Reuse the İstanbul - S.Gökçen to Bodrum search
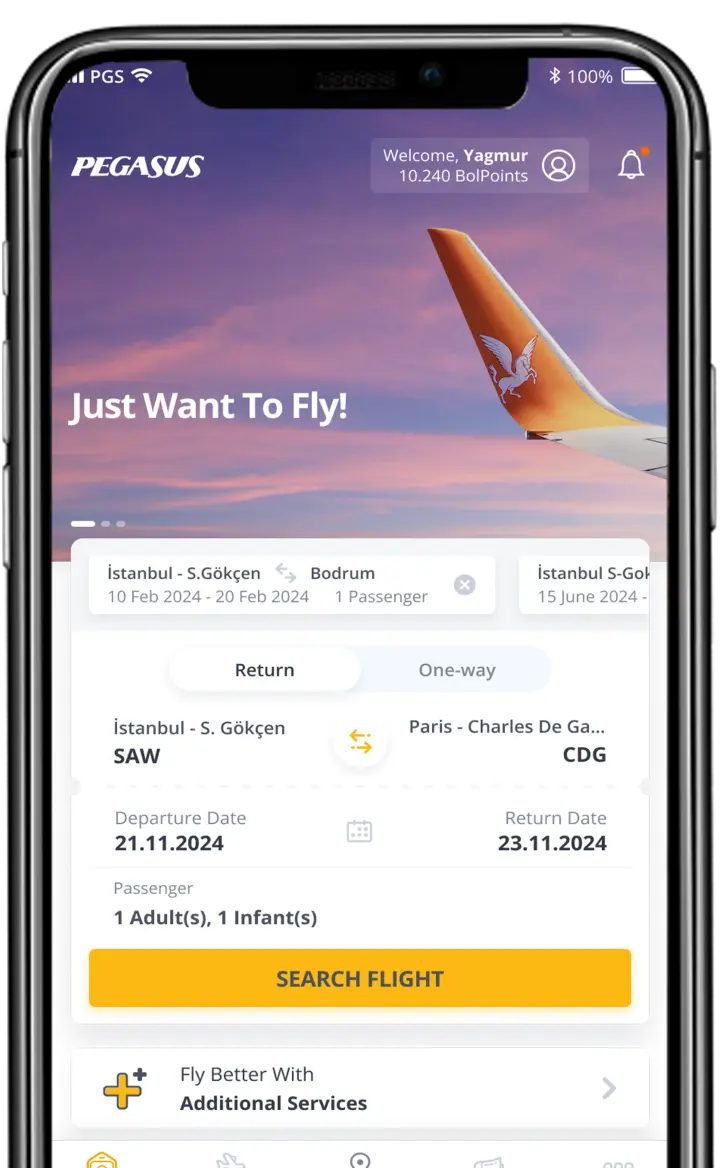Image resolution: width=724 pixels, height=1168 pixels. pyautogui.click(x=270, y=585)
